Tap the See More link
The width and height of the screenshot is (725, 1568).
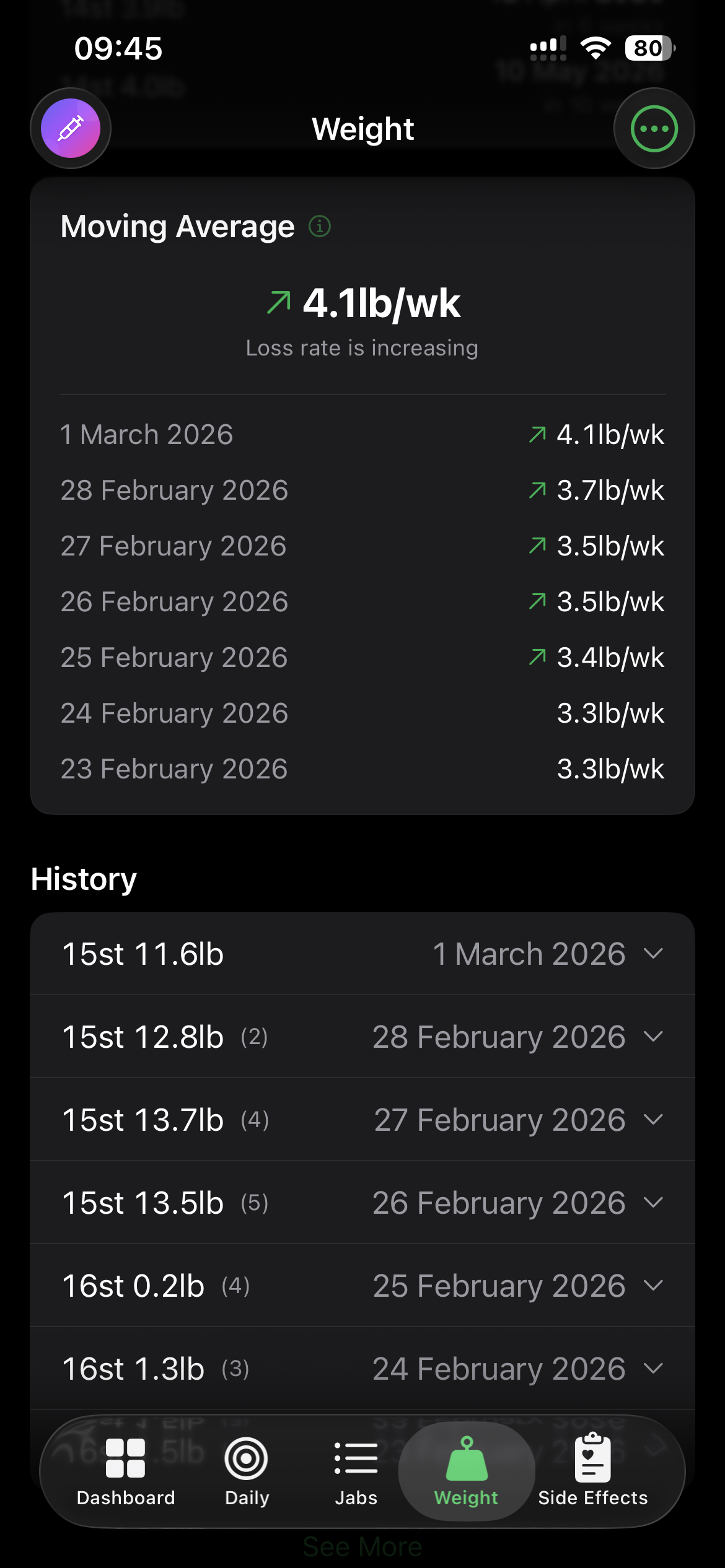[x=362, y=1546]
